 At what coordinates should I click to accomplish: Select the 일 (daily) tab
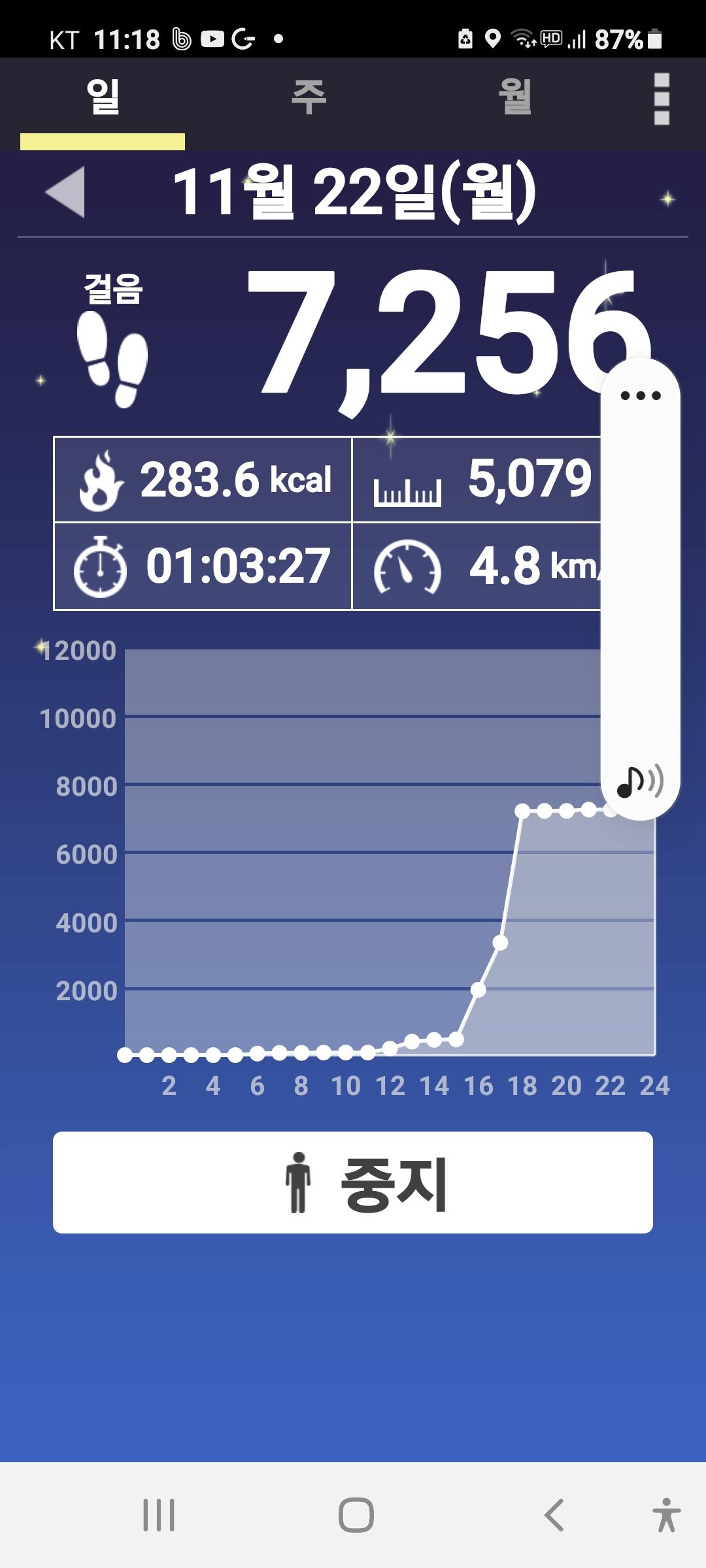point(103,98)
